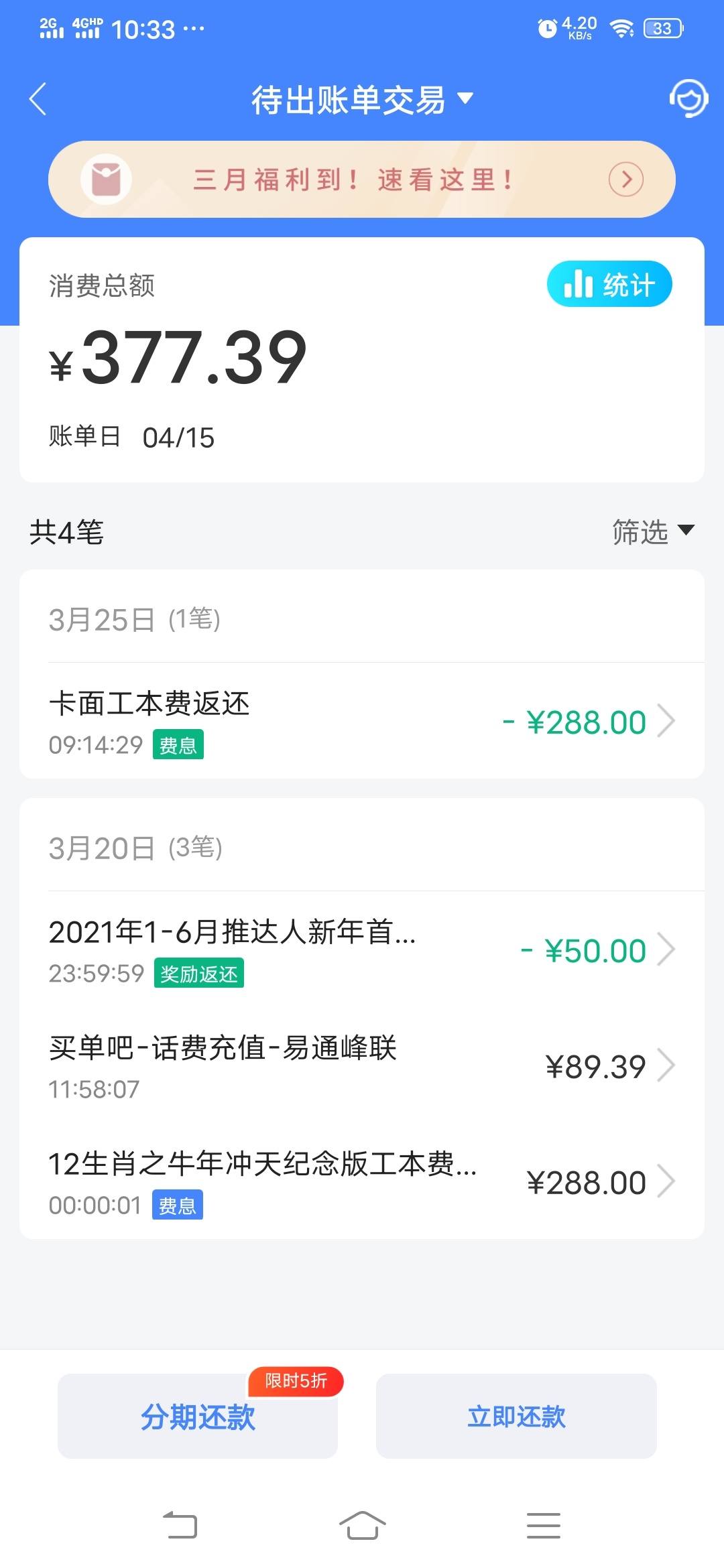Open the 统计 statistics button
724x1568 pixels.
point(609,284)
